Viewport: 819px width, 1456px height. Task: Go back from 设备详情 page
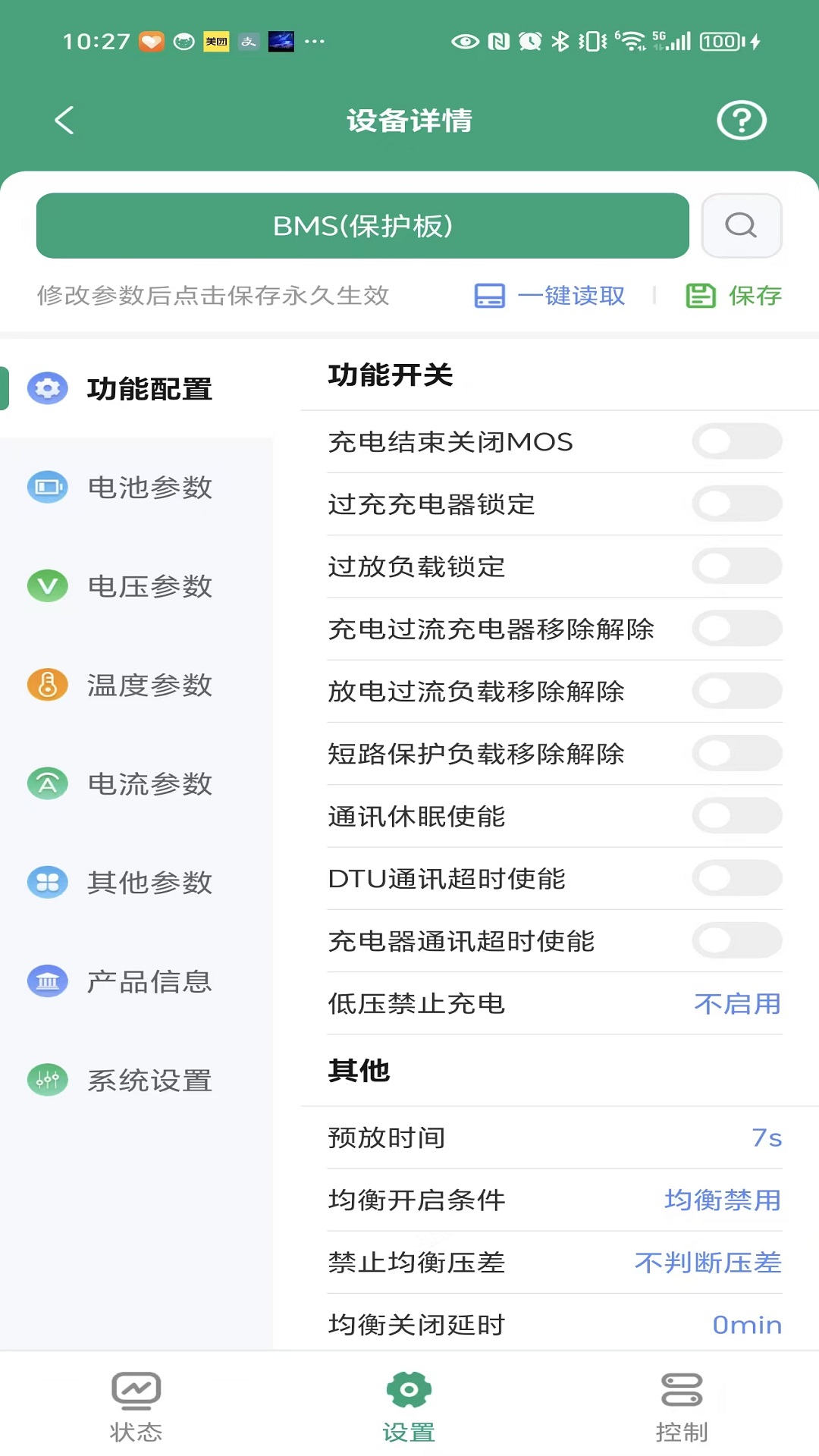[64, 121]
